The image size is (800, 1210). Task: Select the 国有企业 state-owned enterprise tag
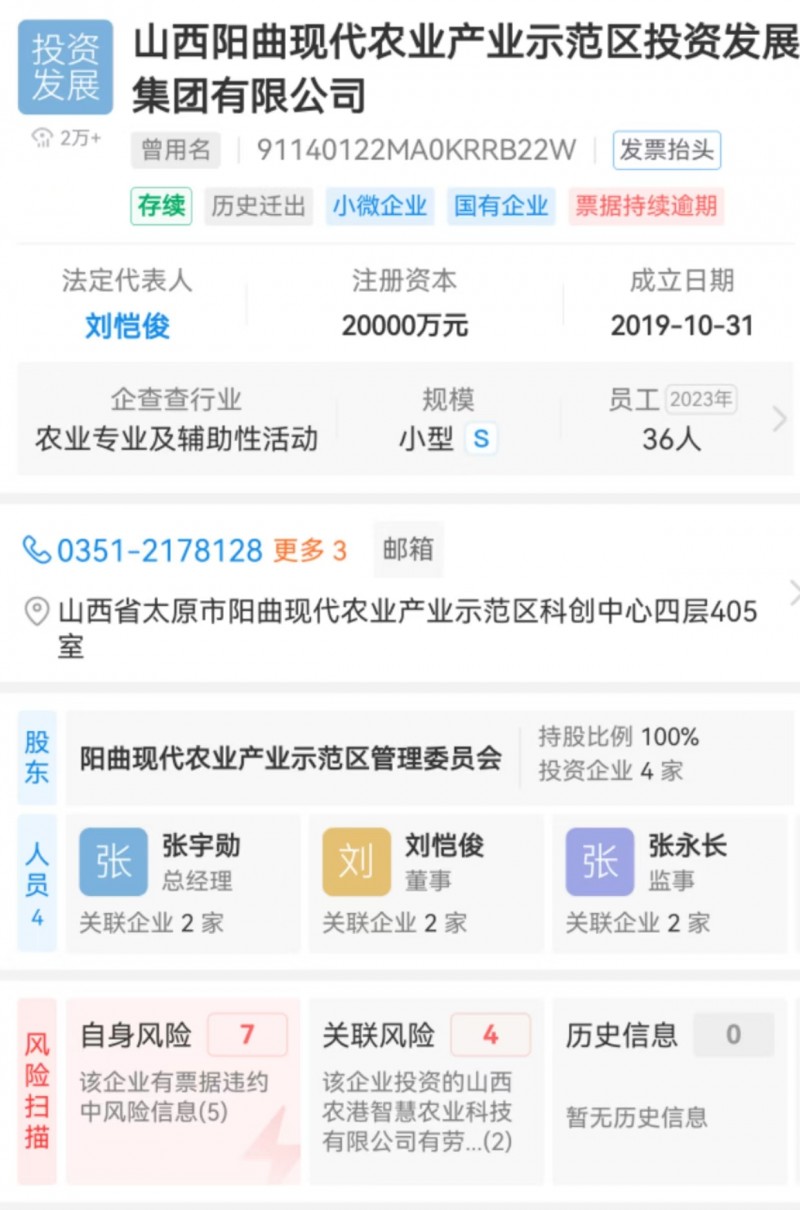[x=501, y=207]
